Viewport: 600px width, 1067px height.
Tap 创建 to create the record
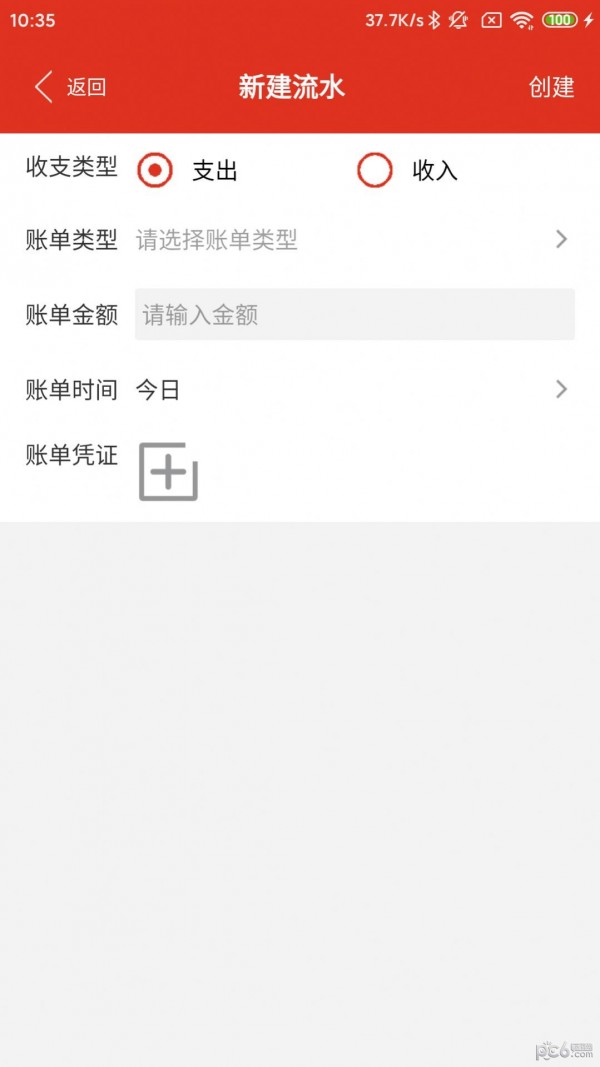pos(552,87)
